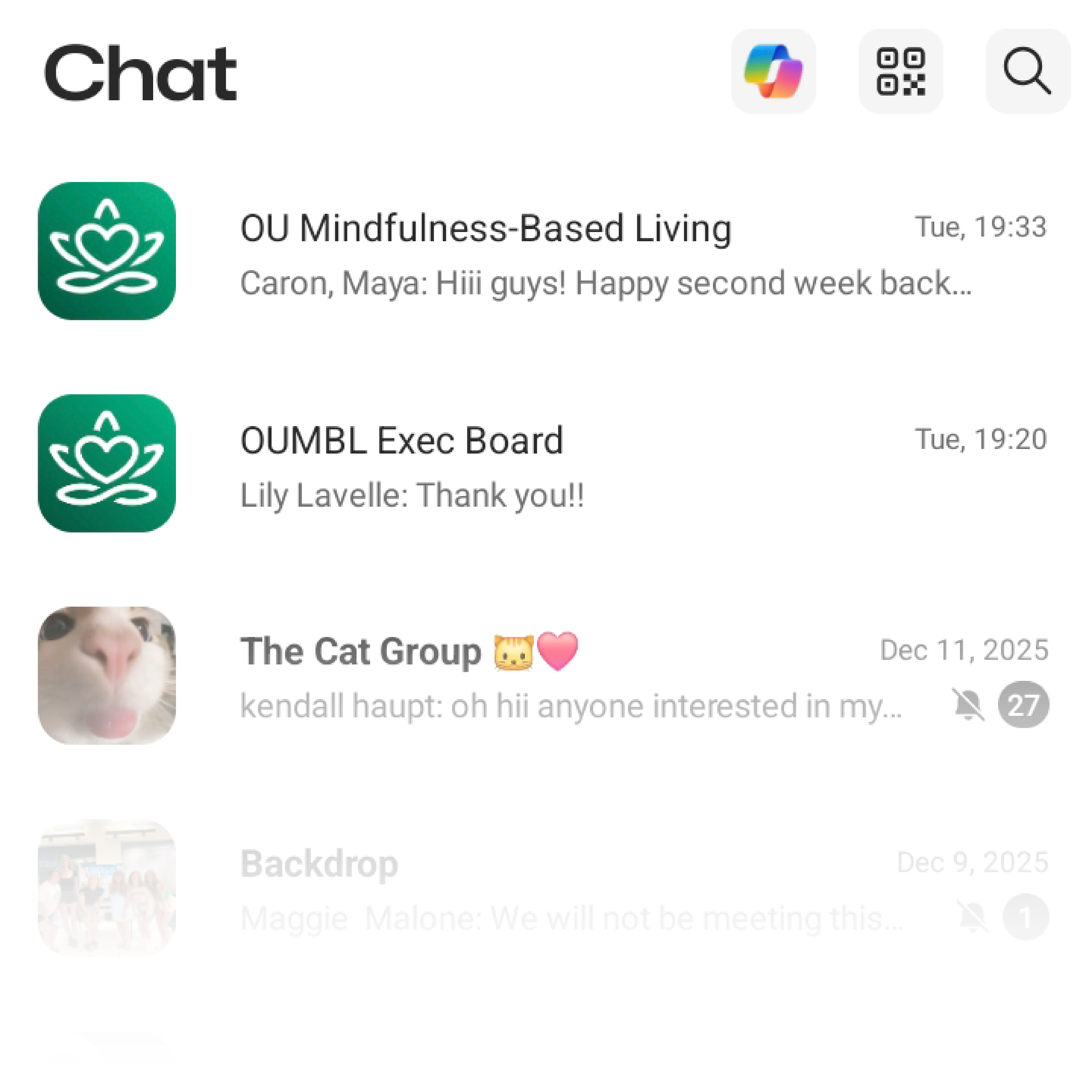The height and width of the screenshot is (1092, 1092).
Task: Tap the search magnifier icon
Action: pos(1027,72)
